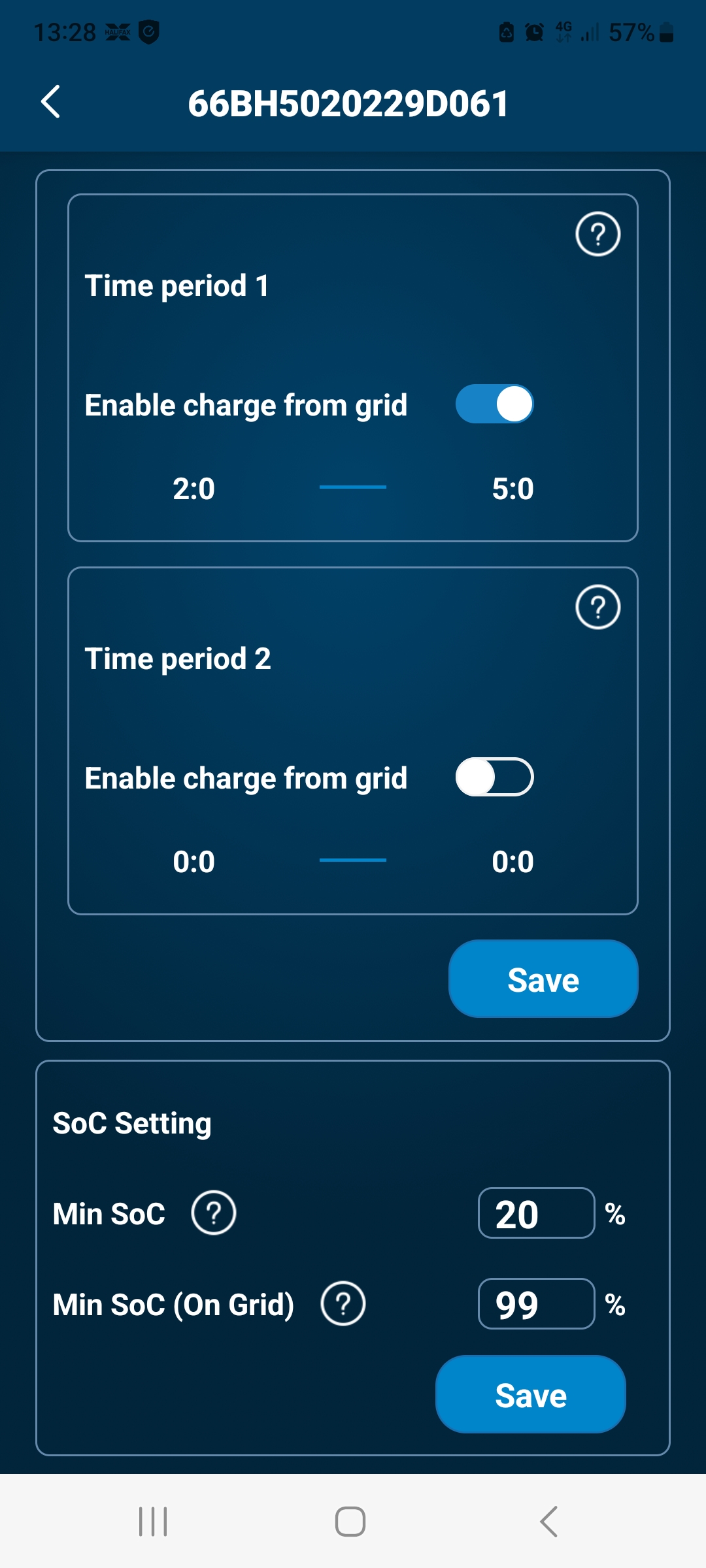706x1568 pixels.
Task: Open help for Time period 2
Action: (x=597, y=607)
